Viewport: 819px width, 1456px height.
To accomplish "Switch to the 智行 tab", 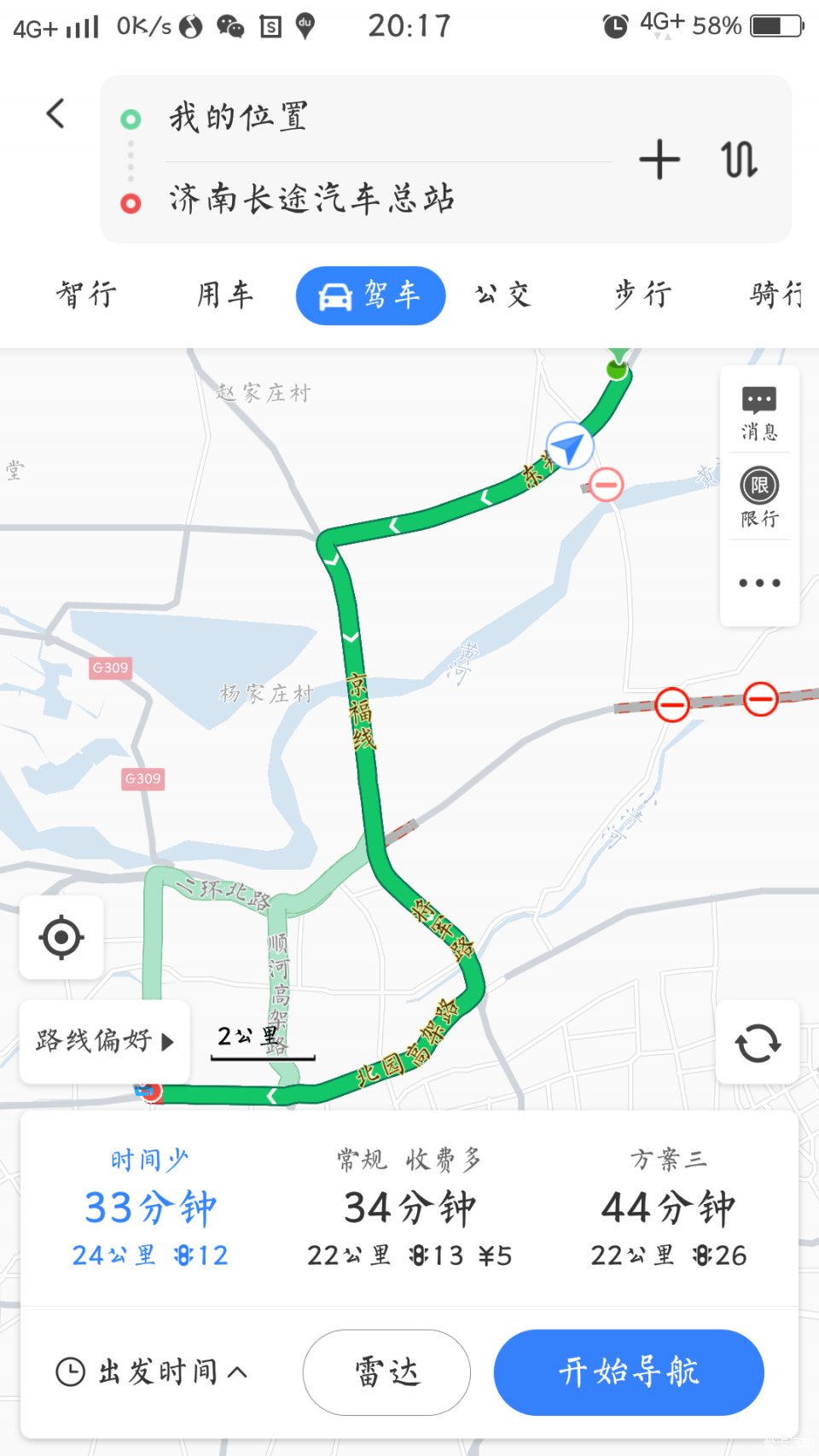I will (87, 295).
